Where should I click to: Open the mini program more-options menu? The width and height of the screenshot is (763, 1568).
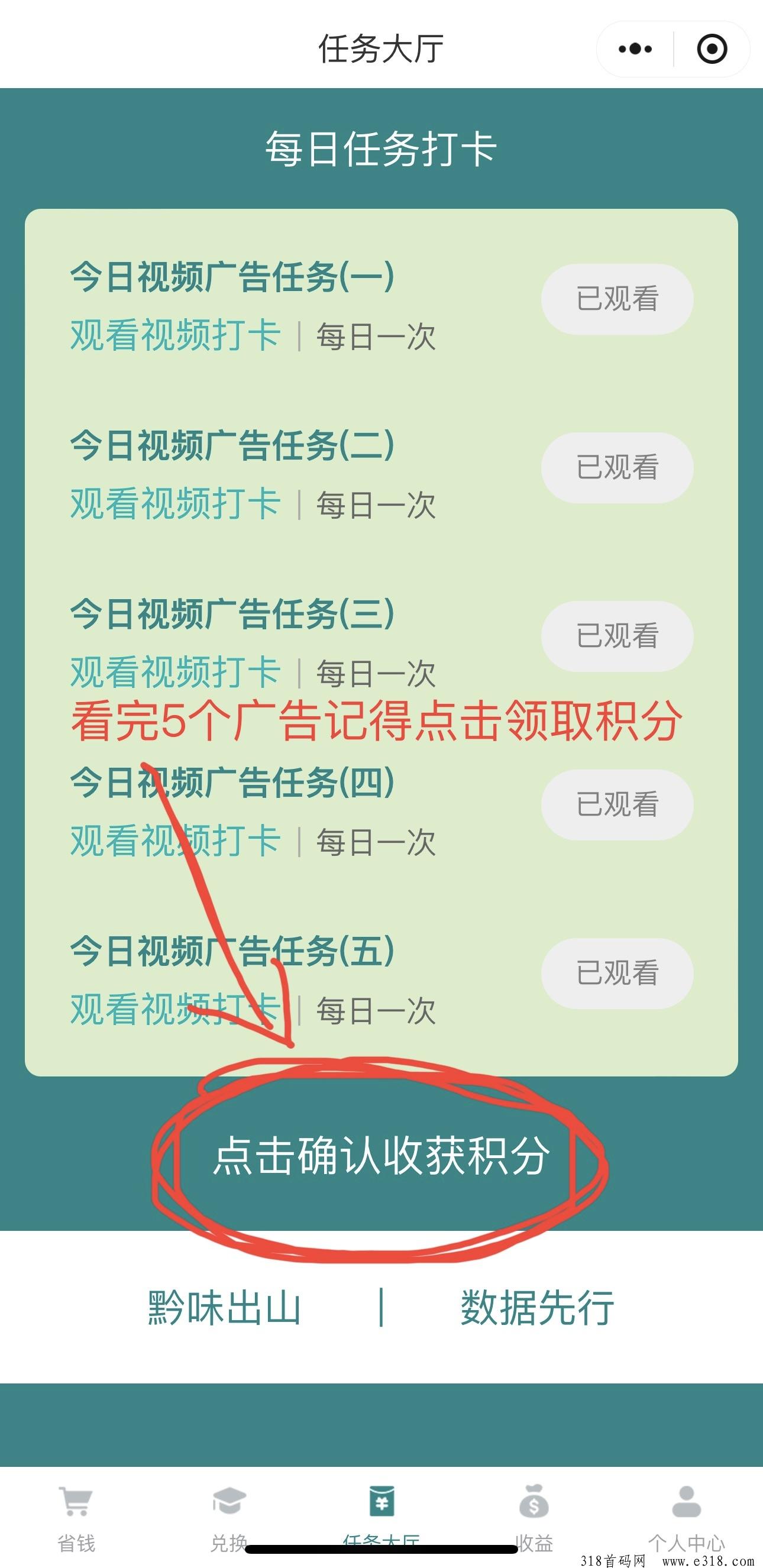(635, 49)
